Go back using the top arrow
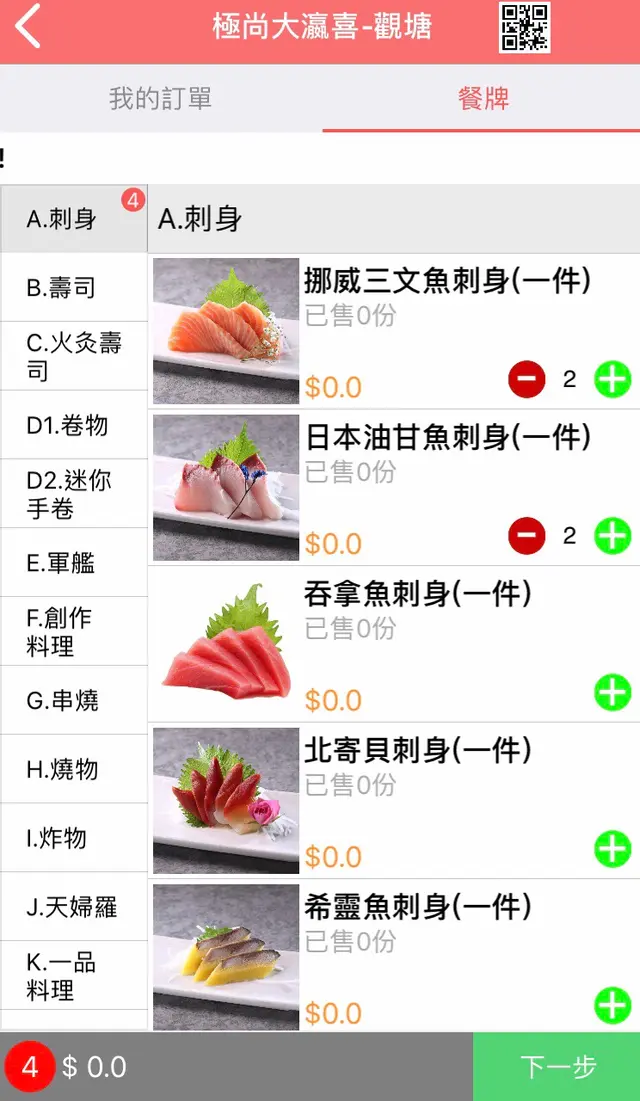This screenshot has height=1101, width=640. (x=28, y=27)
